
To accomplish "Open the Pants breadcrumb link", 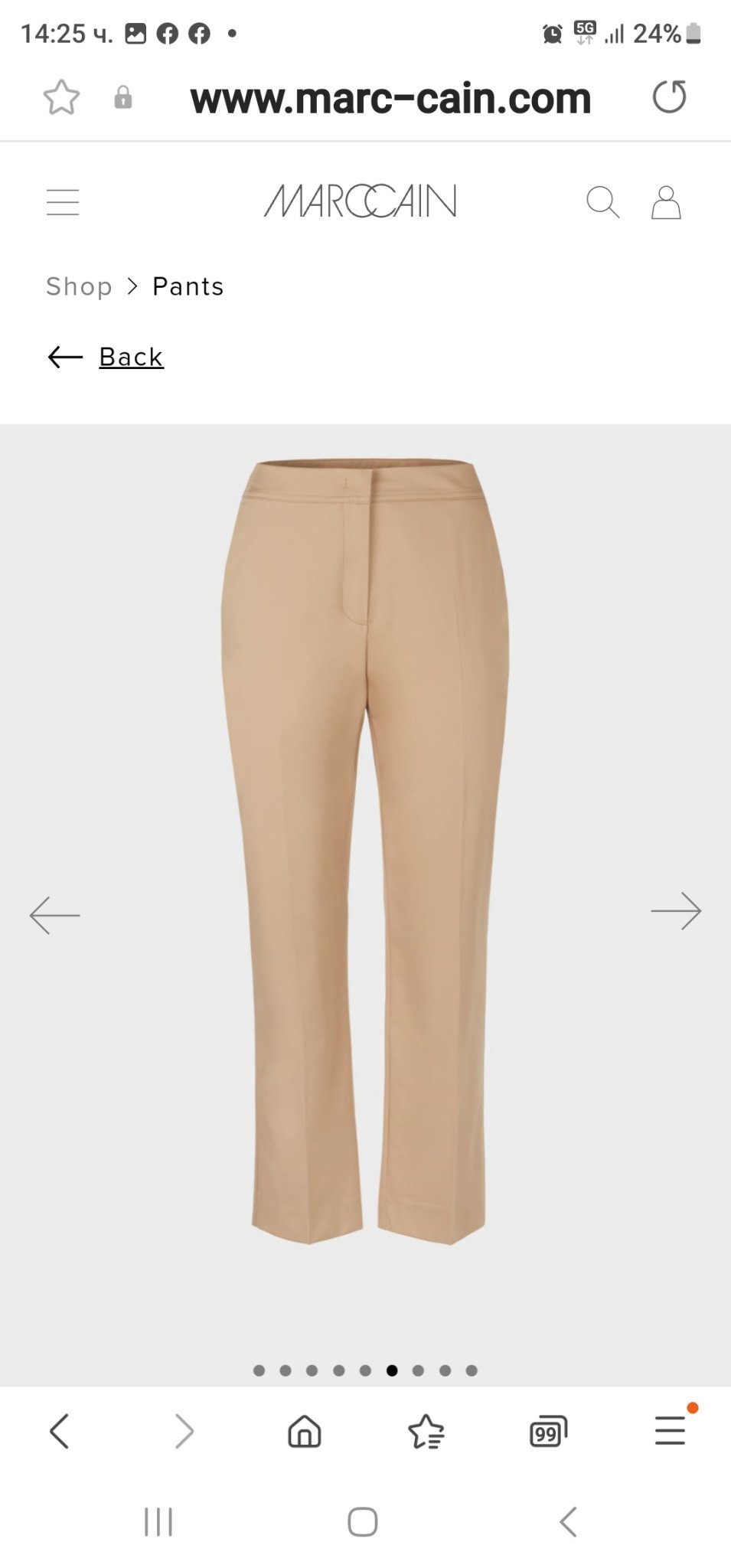I will tap(188, 286).
